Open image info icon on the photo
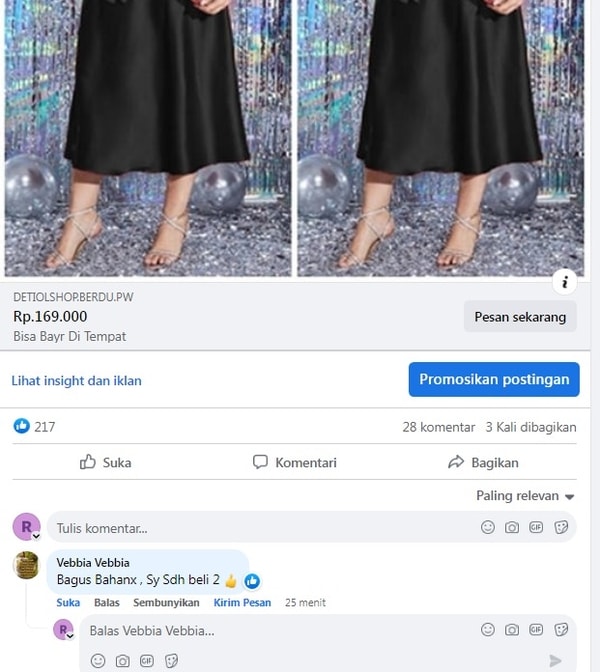The width and height of the screenshot is (600, 672). pos(565,282)
